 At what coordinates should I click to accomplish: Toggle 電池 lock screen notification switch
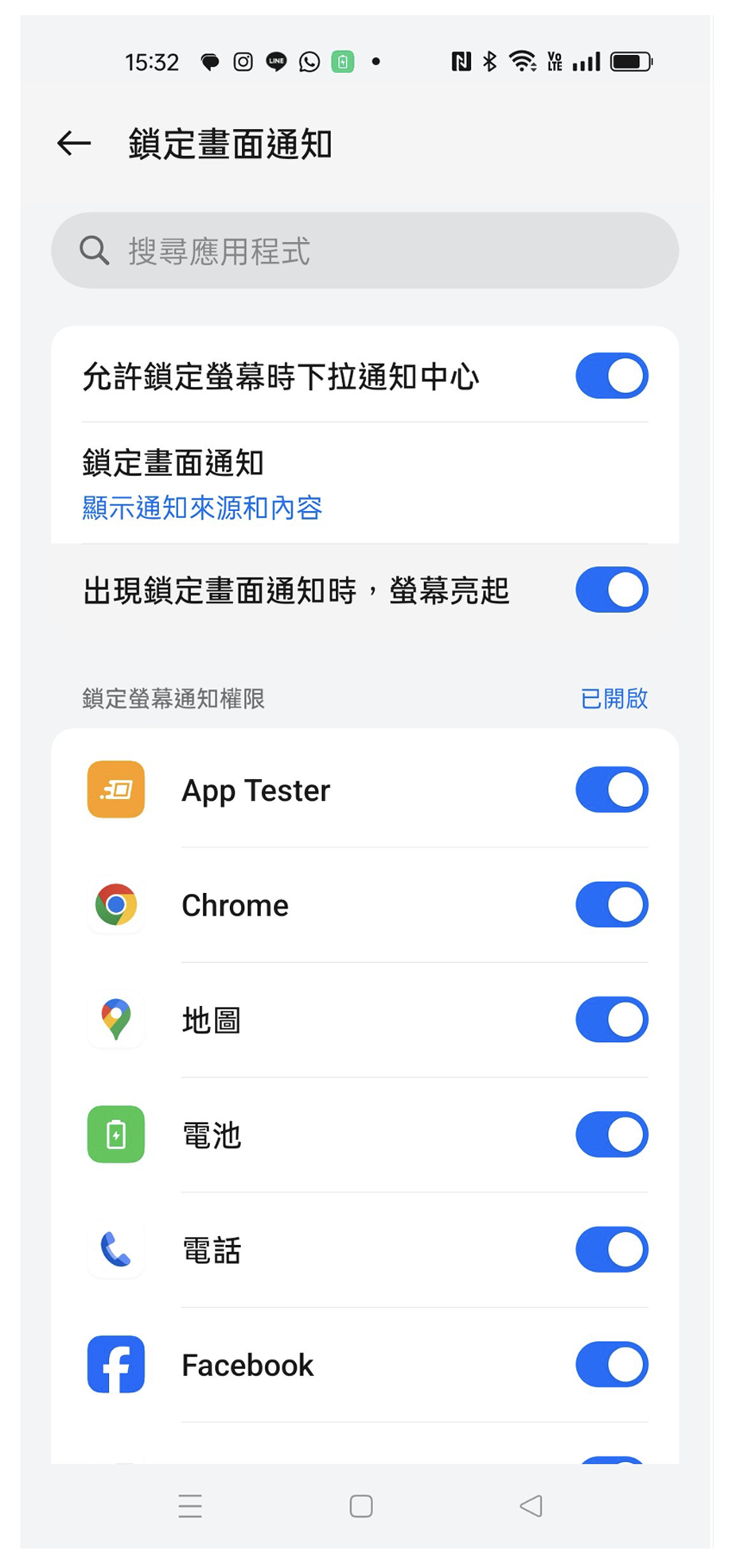[611, 1135]
